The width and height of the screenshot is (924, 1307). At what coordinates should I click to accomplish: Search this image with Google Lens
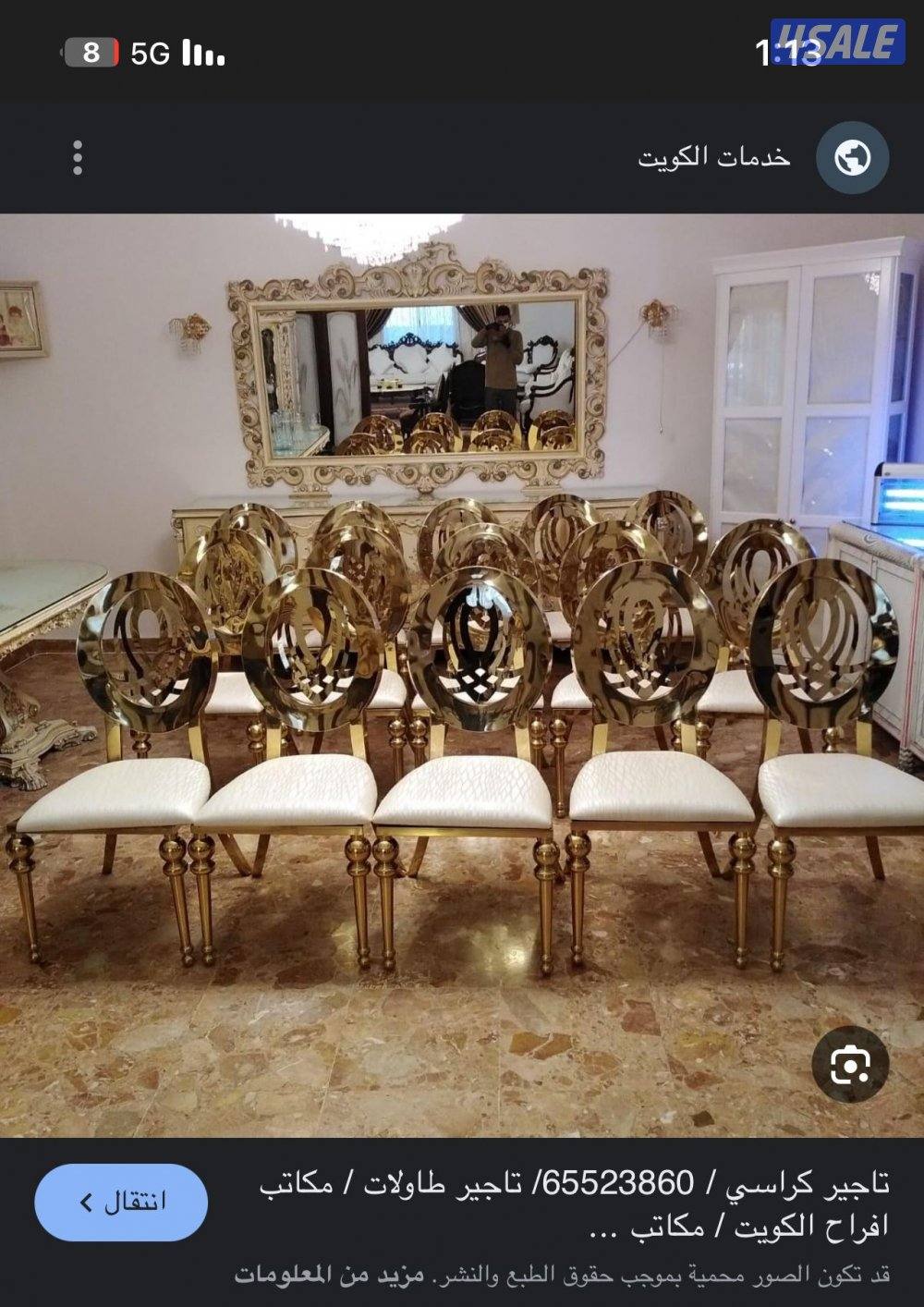(849, 1065)
